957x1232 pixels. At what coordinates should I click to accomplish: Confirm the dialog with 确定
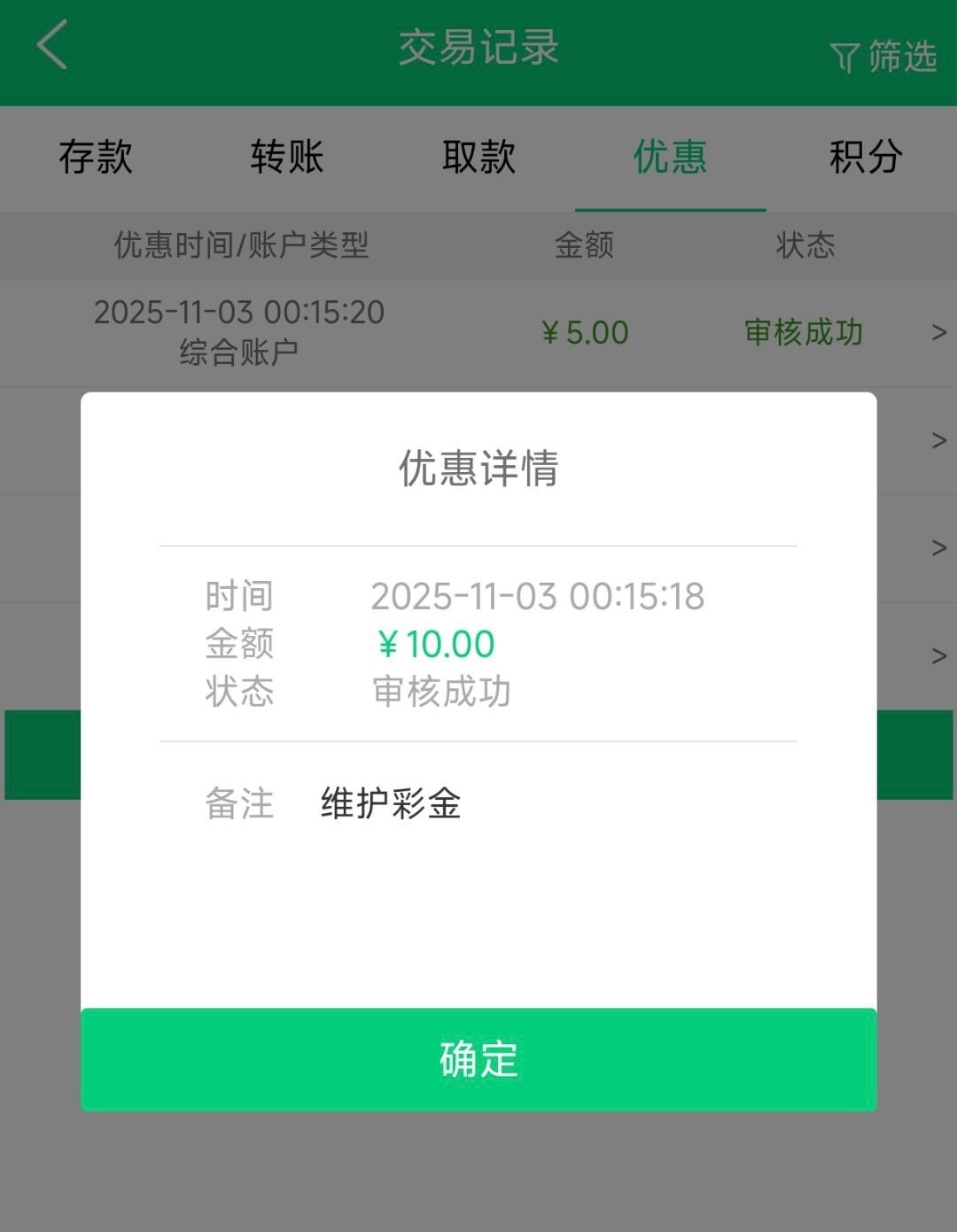pos(478,1059)
